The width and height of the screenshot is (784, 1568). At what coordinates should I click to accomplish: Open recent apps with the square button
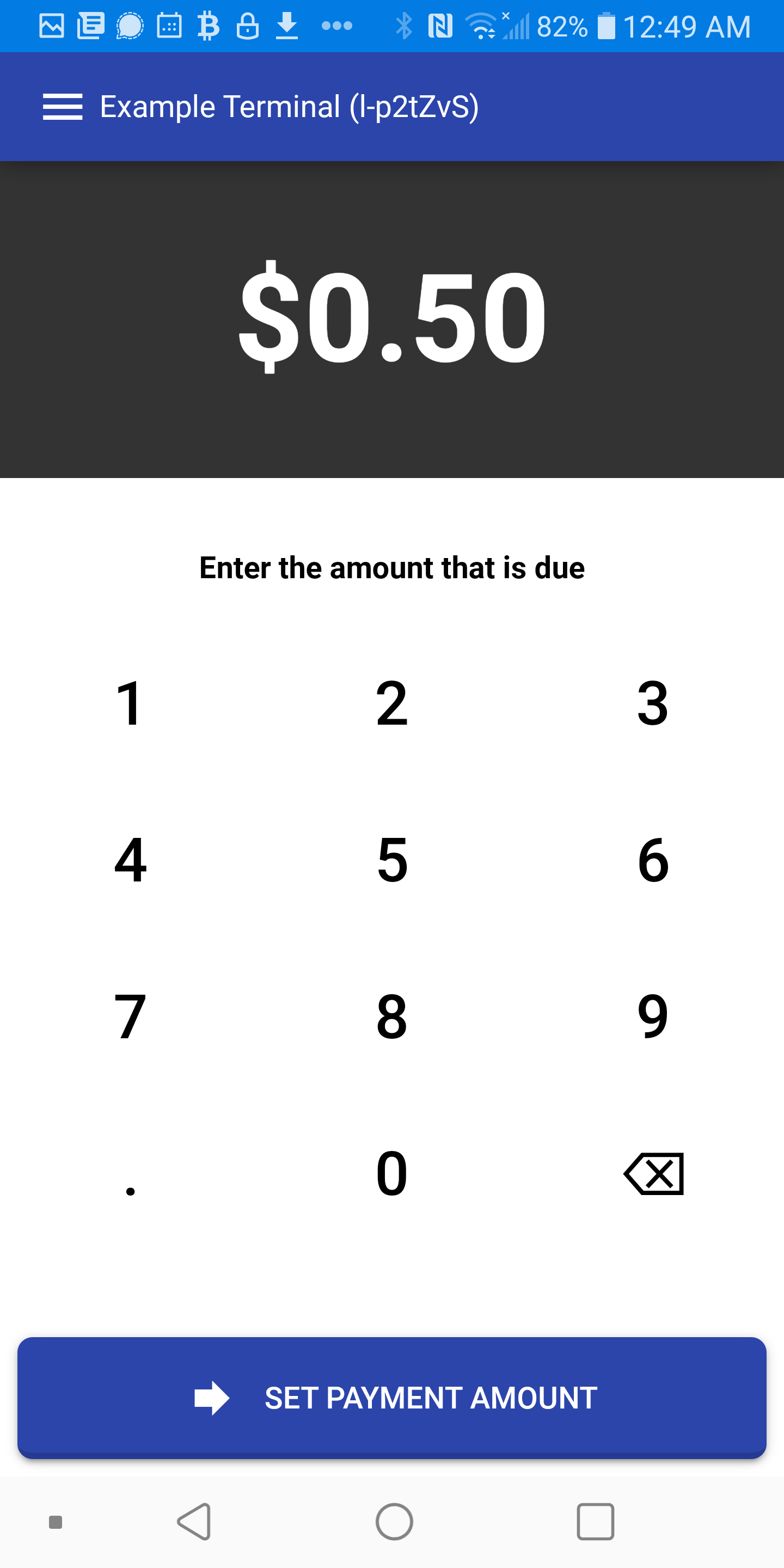point(595,1522)
